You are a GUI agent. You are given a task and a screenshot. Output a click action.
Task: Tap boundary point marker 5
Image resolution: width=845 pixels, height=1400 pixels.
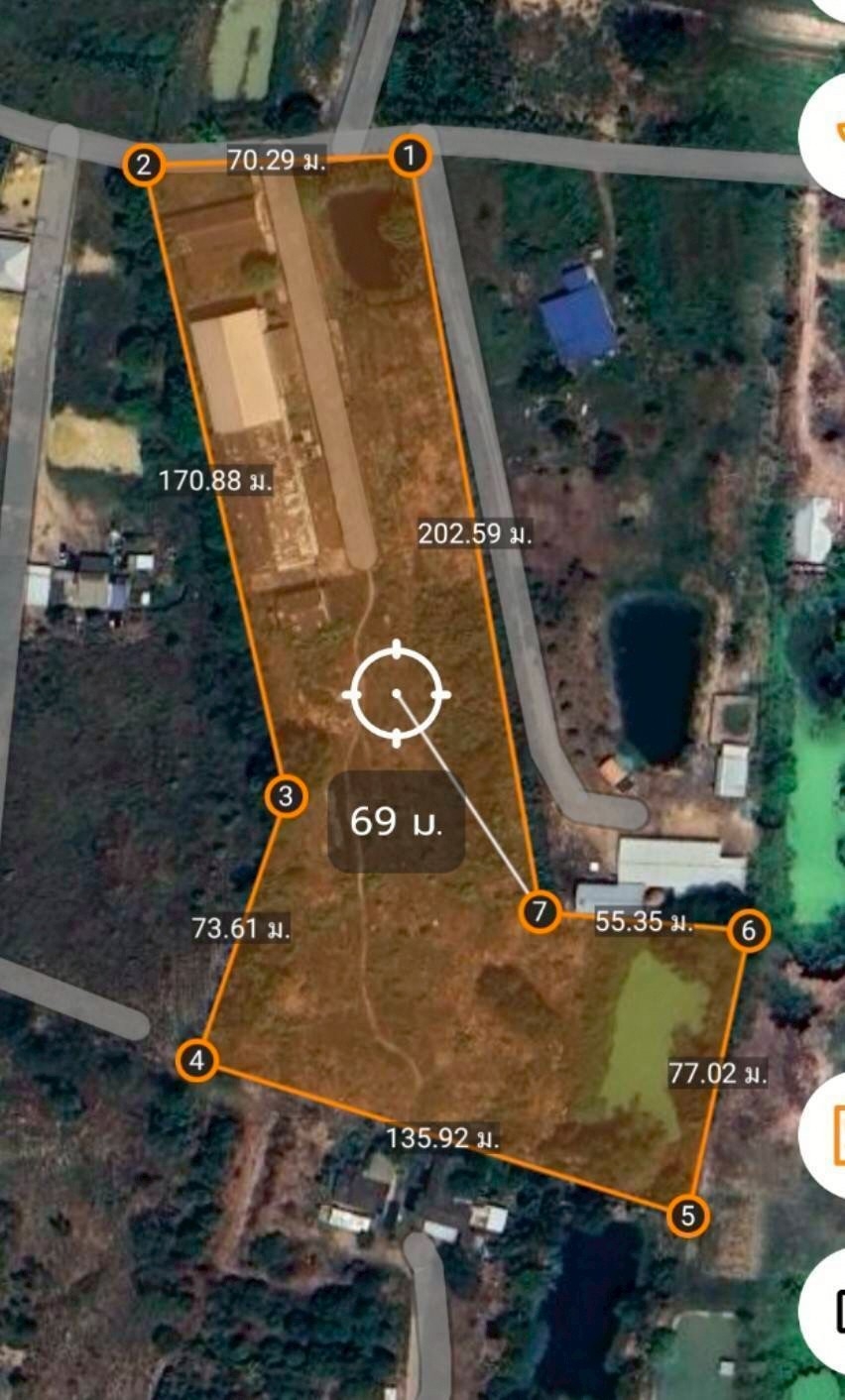point(688,1215)
